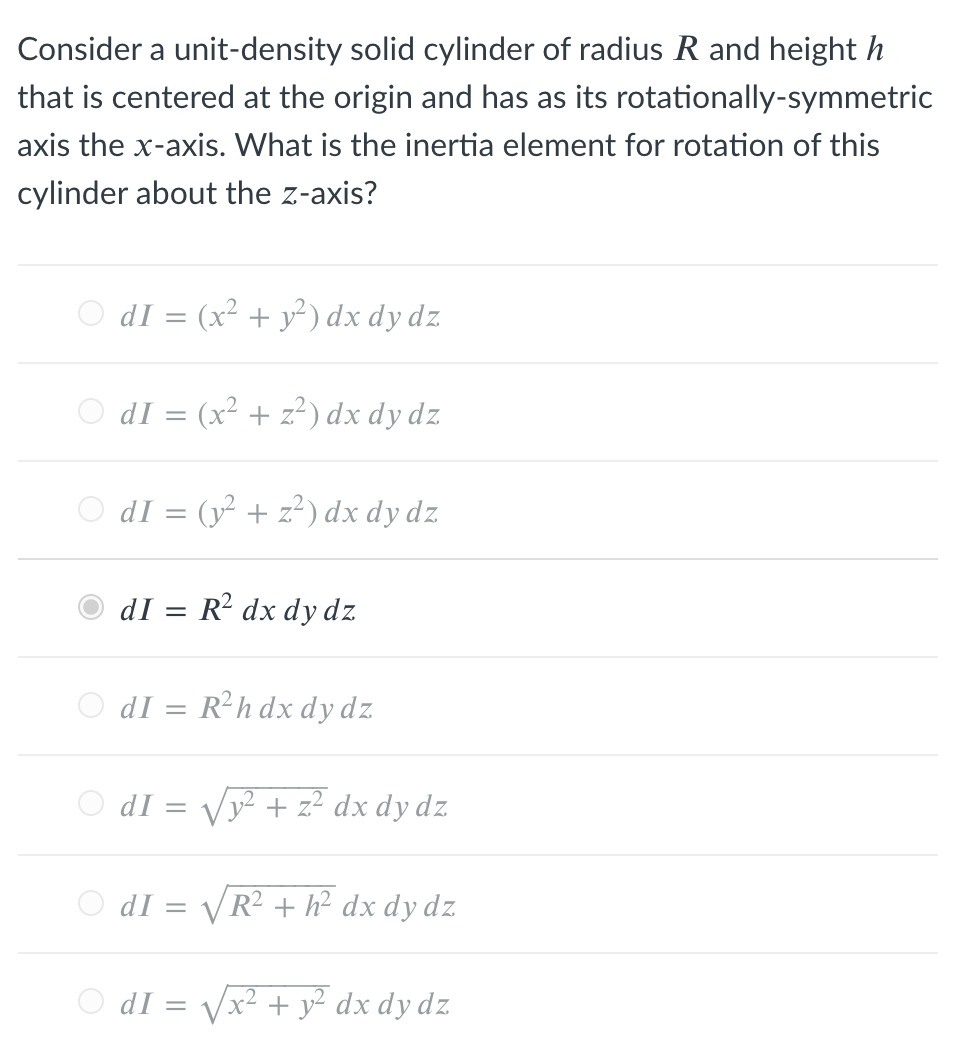Click the question text about the solid cylinder
The width and height of the screenshot is (966, 1038).
(x=475, y=120)
